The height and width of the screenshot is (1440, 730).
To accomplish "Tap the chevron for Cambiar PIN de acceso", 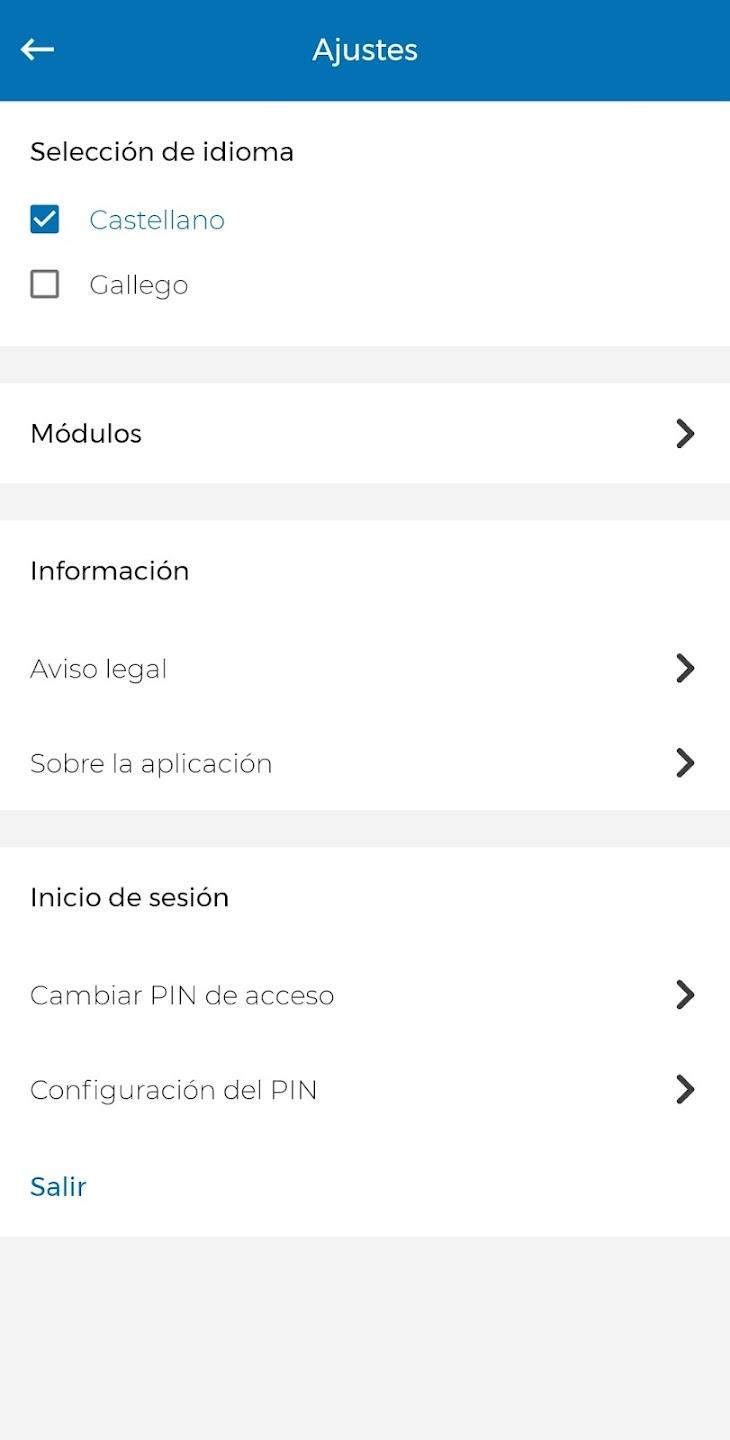I will pos(685,994).
